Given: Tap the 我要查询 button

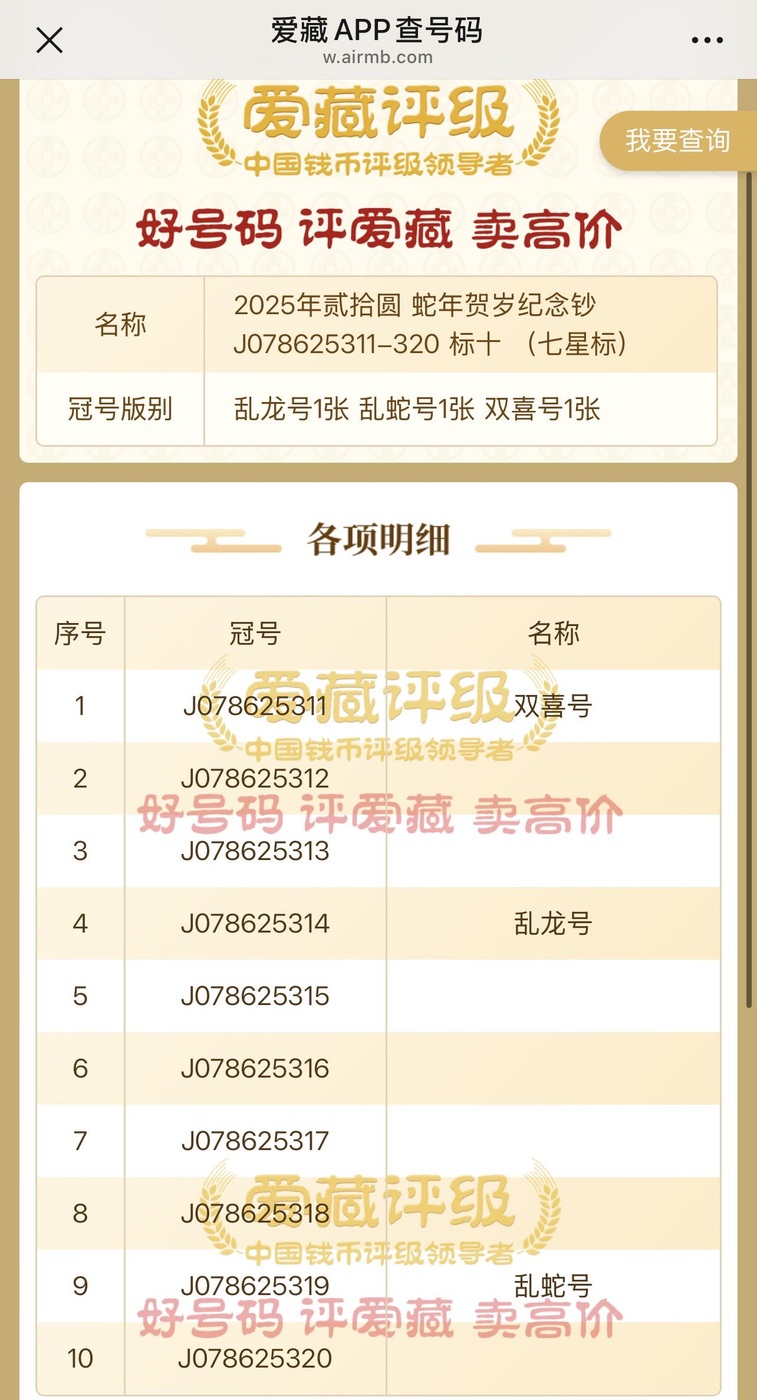Looking at the screenshot, I should (678, 141).
